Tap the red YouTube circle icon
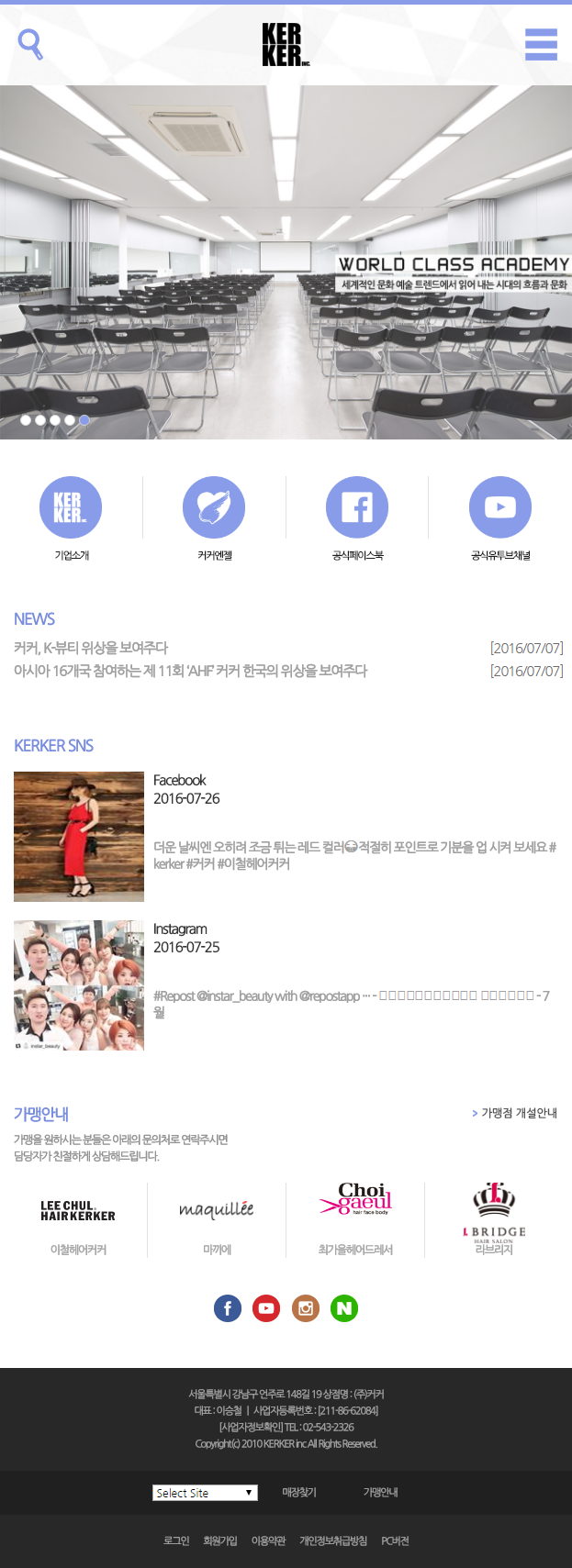 pyautogui.click(x=266, y=1308)
